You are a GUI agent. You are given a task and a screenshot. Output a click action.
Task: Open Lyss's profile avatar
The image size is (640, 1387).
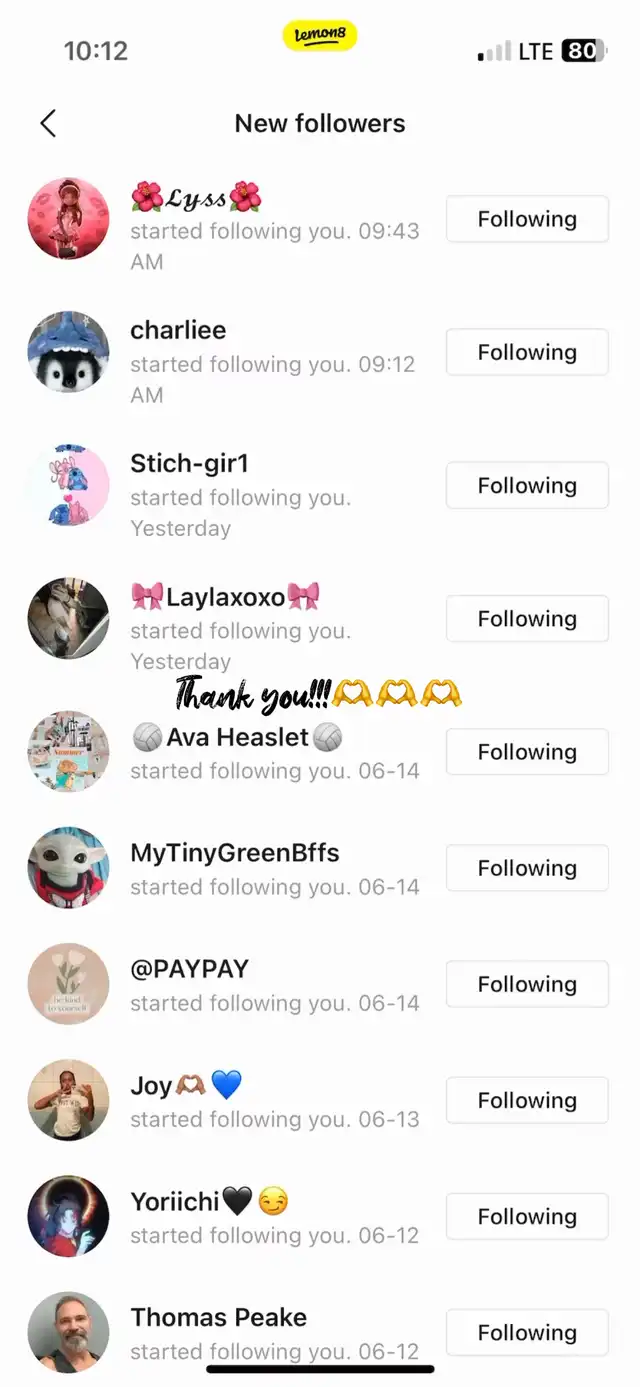pyautogui.click(x=68, y=219)
